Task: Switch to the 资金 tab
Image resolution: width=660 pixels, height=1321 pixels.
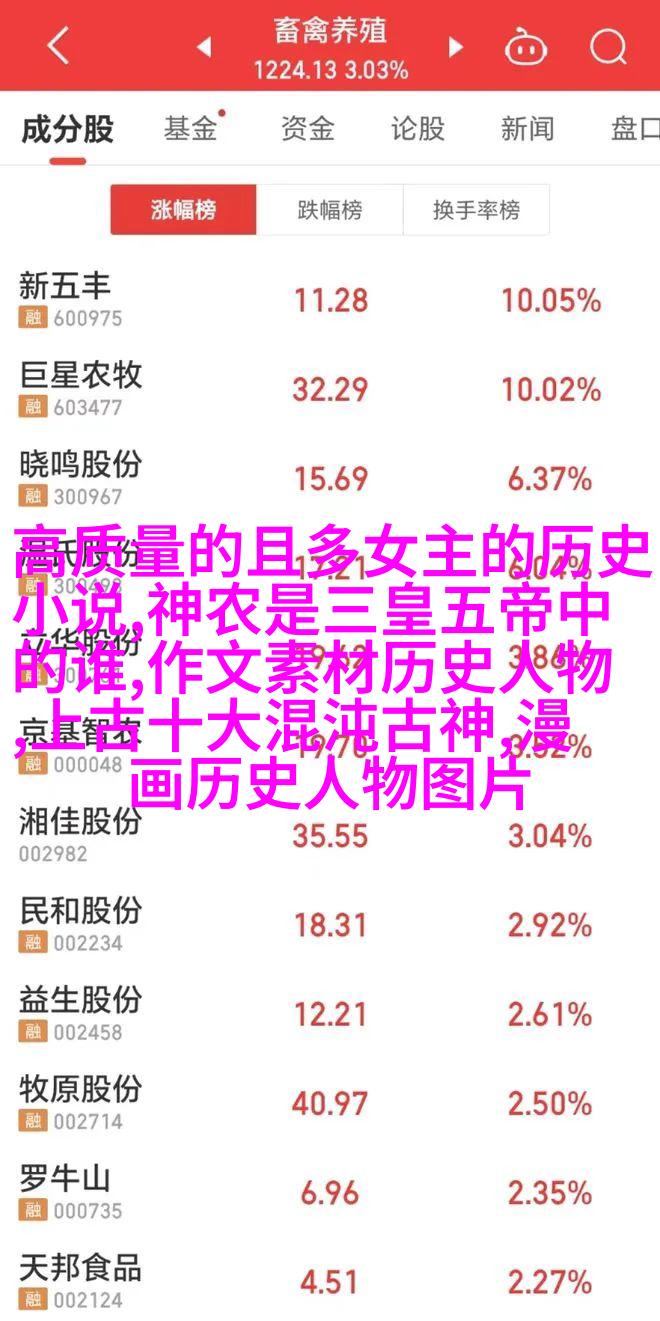Action: [x=306, y=128]
